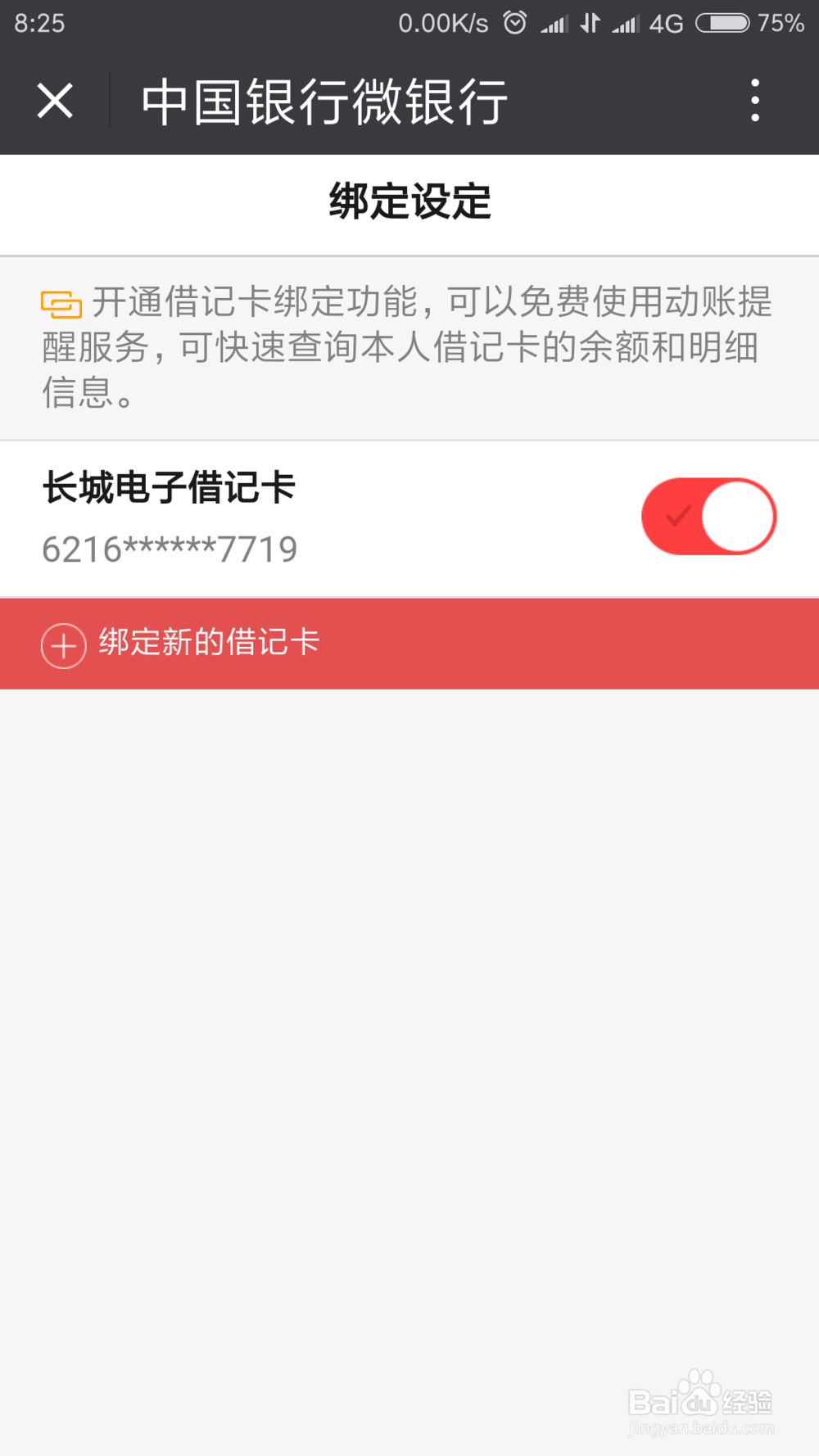Disable the 长城电子借记卡 binding switch
The width and height of the screenshot is (819, 1456).
(708, 516)
